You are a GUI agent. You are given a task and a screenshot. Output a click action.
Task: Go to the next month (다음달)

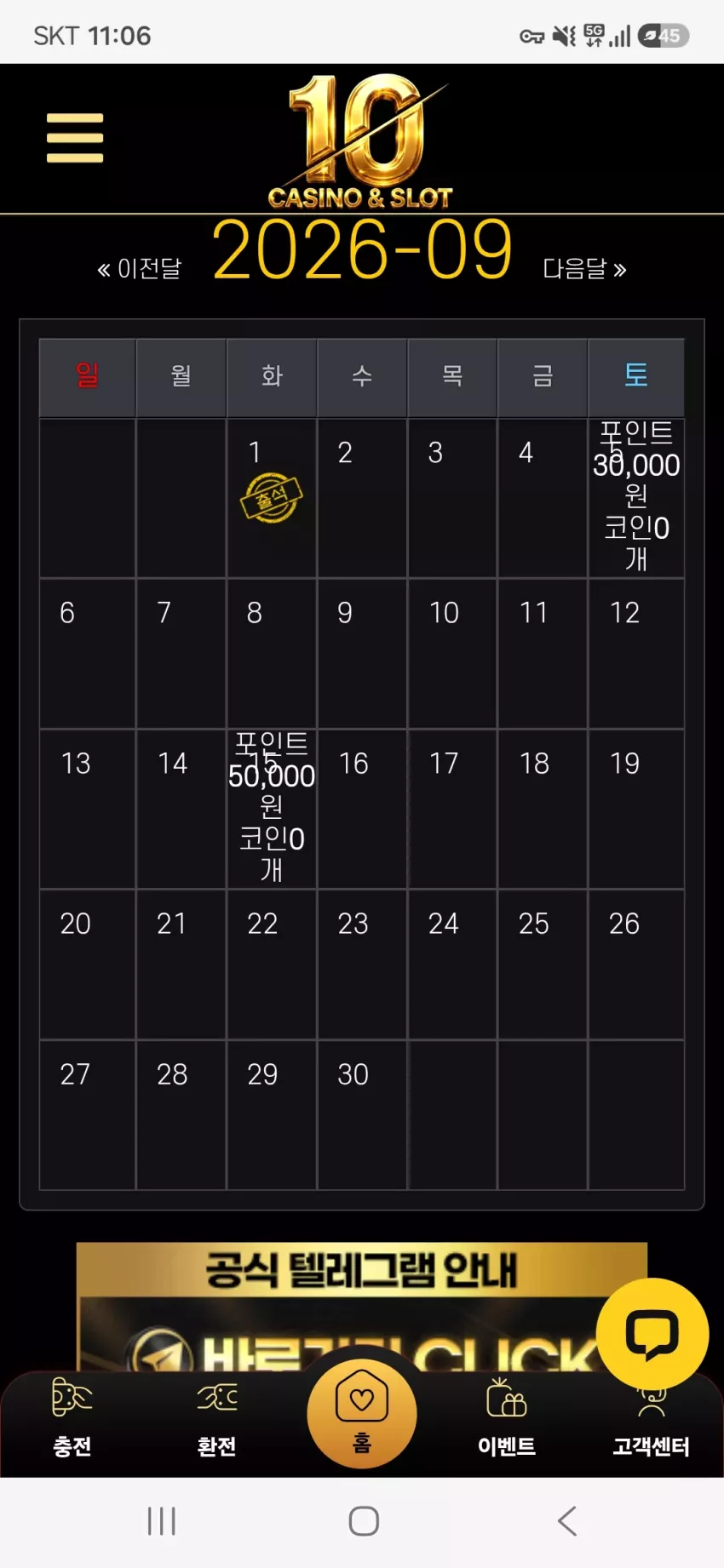coord(585,269)
